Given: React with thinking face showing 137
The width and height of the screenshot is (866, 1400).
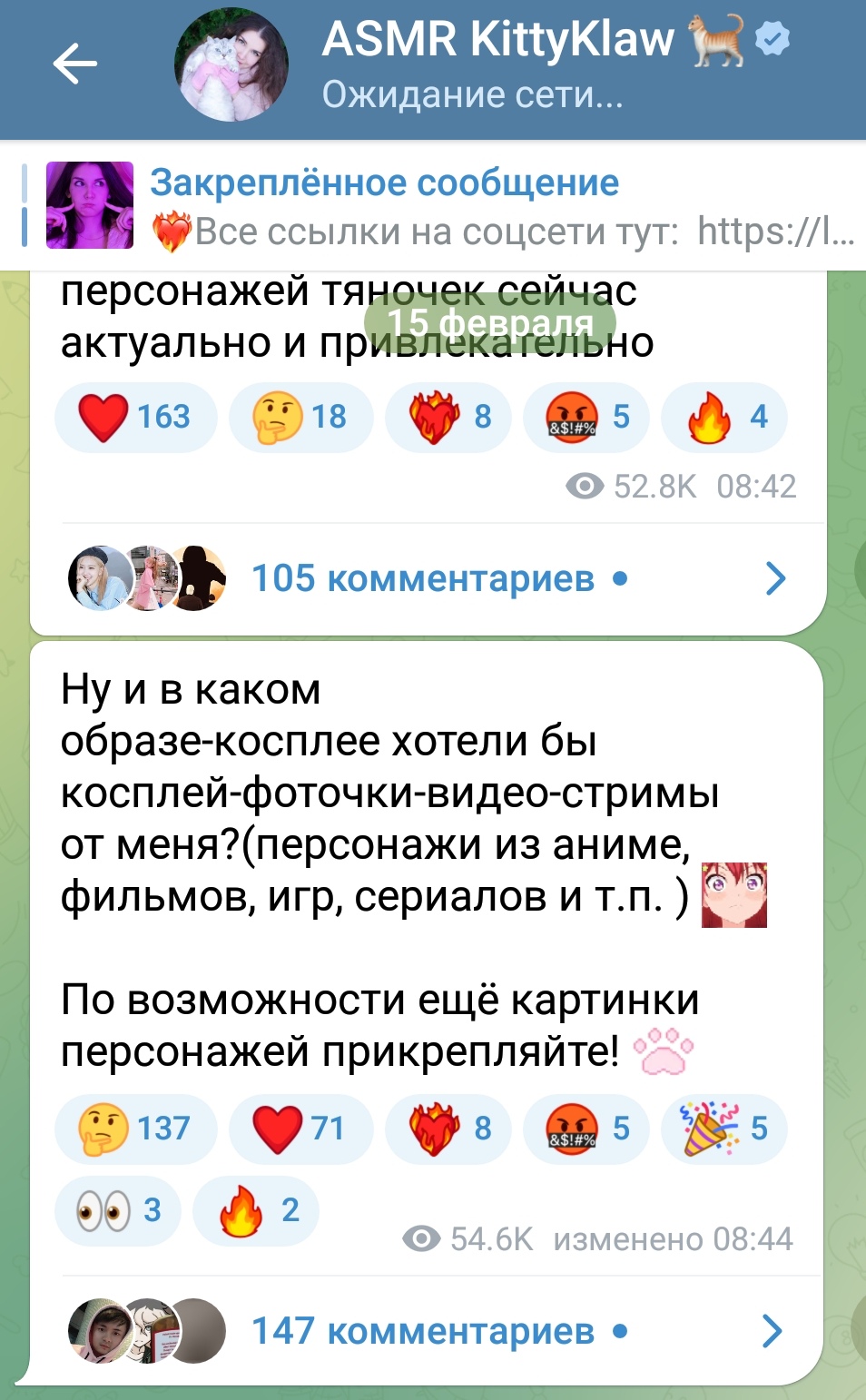Looking at the screenshot, I should pyautogui.click(x=136, y=1129).
